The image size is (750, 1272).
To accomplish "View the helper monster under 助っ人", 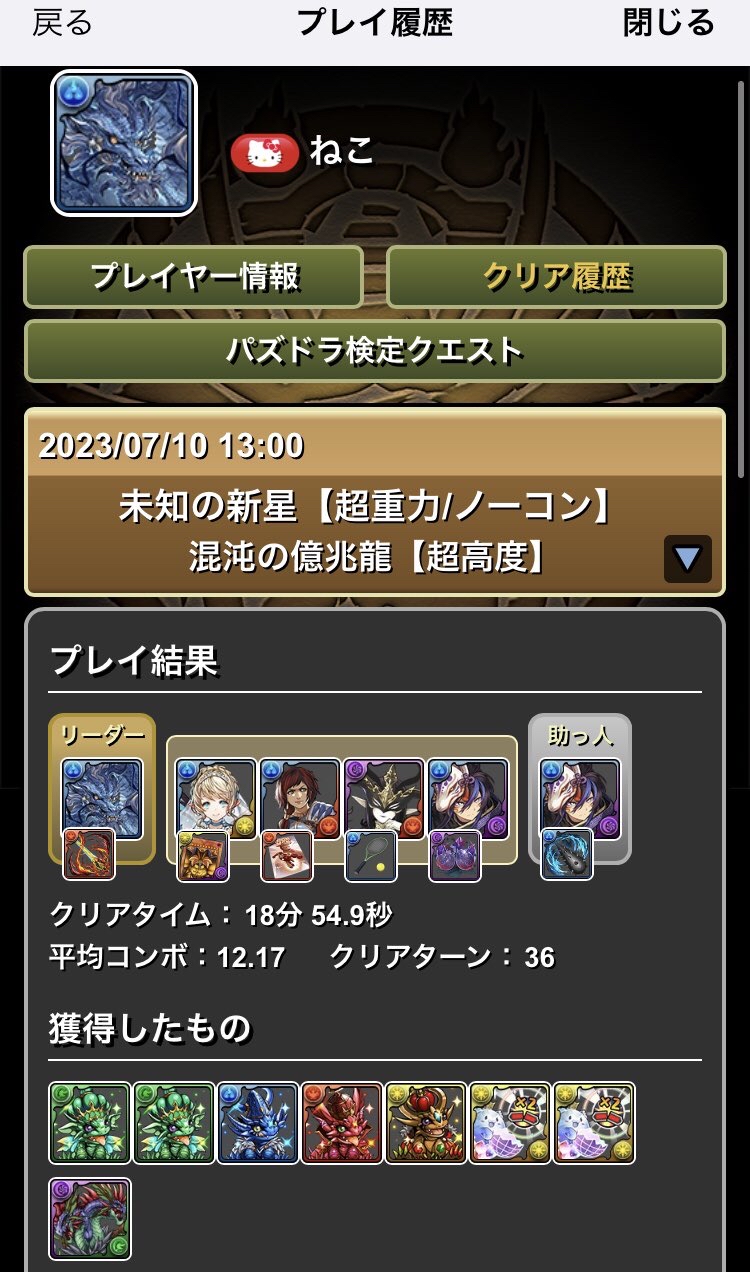I will 580,798.
